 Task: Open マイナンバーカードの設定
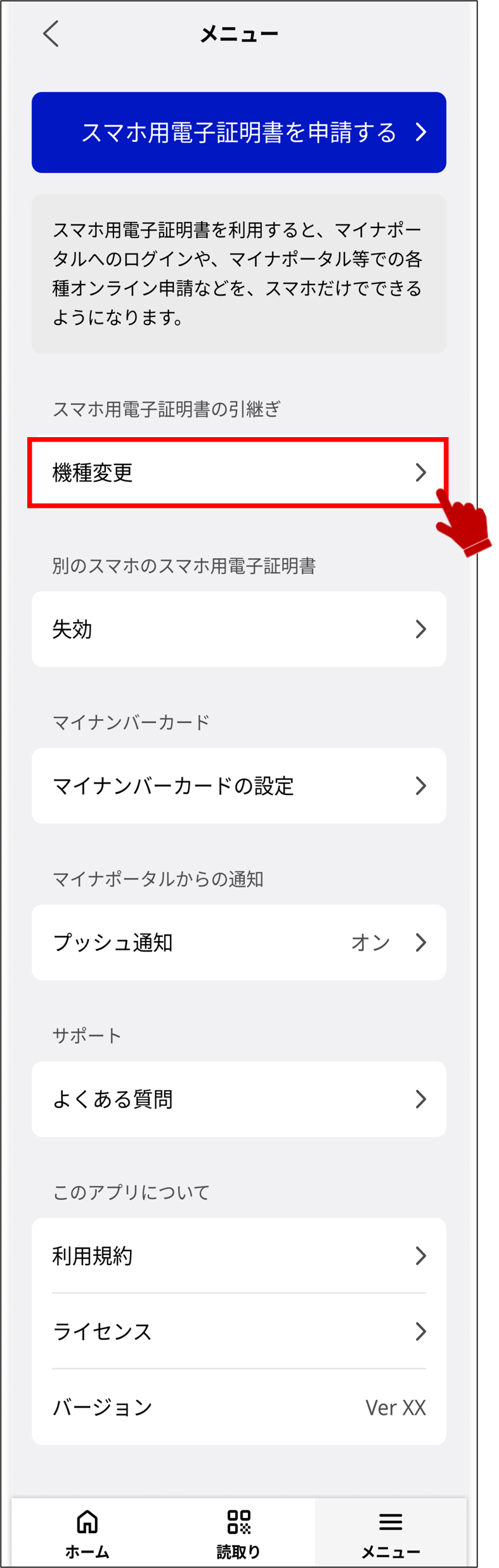pyautogui.click(x=238, y=786)
